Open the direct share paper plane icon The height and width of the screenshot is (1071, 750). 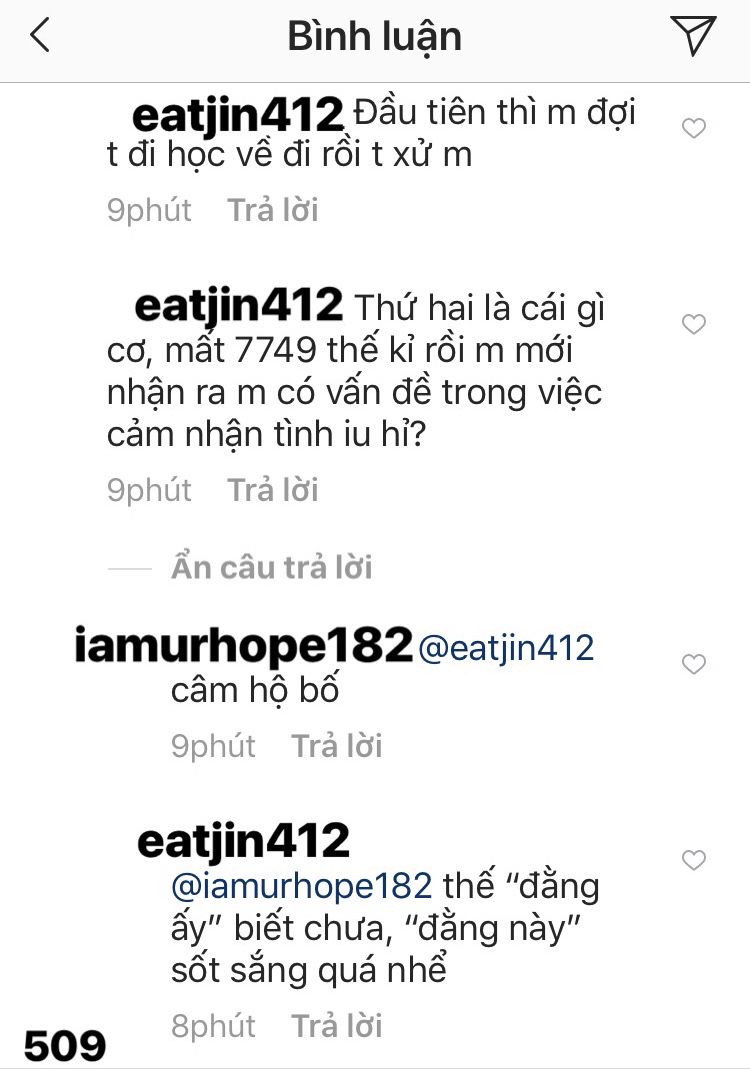tap(693, 36)
